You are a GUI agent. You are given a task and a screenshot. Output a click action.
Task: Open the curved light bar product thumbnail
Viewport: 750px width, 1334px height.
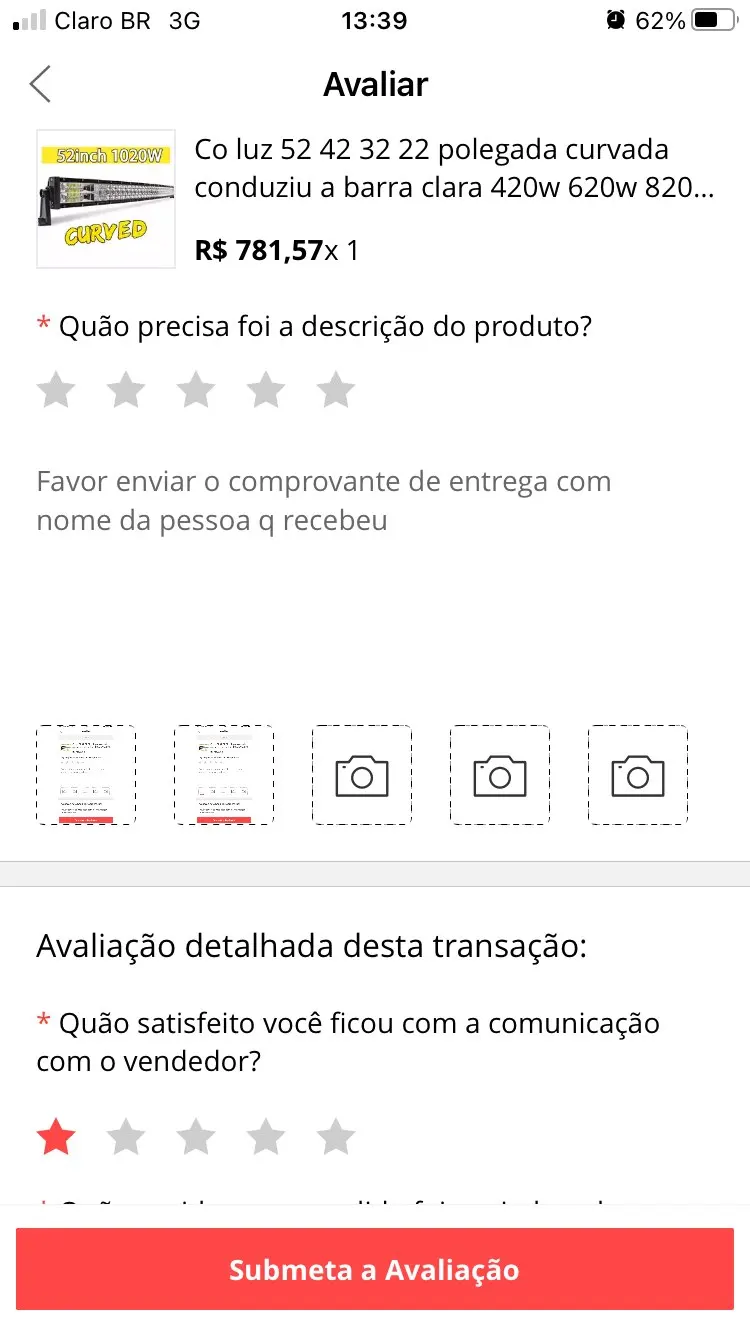pyautogui.click(x=106, y=199)
